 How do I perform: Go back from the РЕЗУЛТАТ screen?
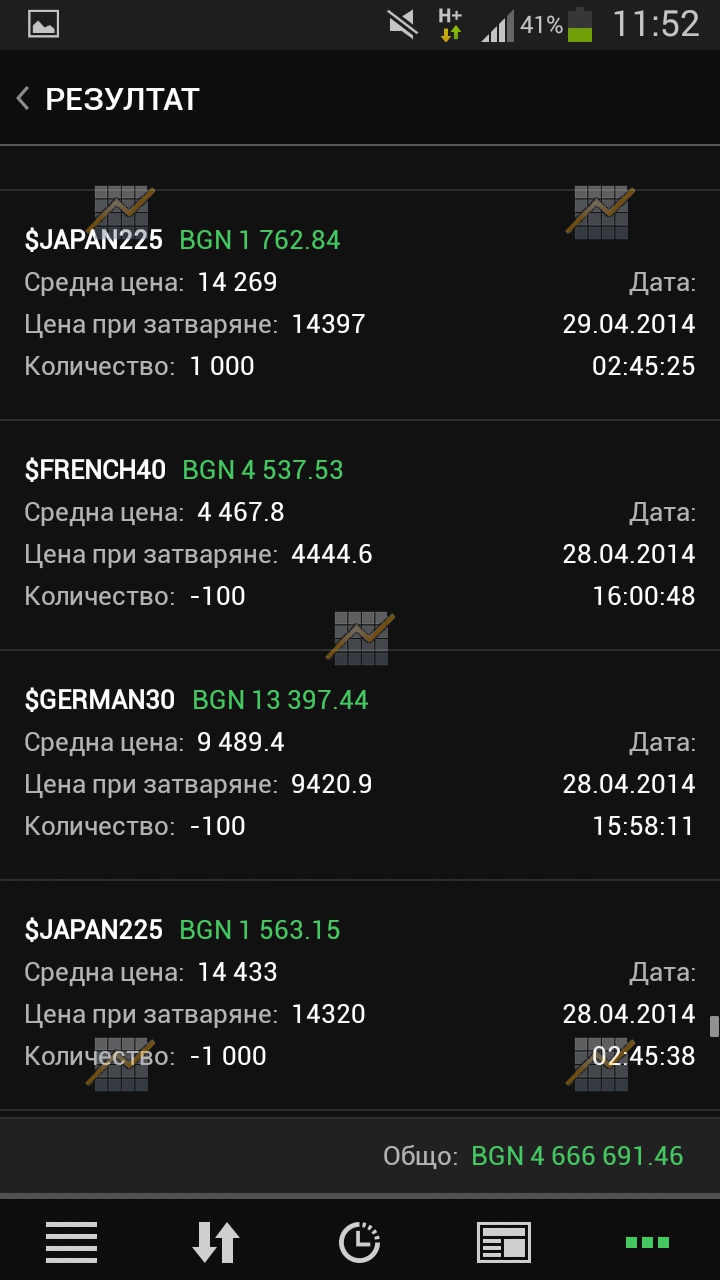22,99
